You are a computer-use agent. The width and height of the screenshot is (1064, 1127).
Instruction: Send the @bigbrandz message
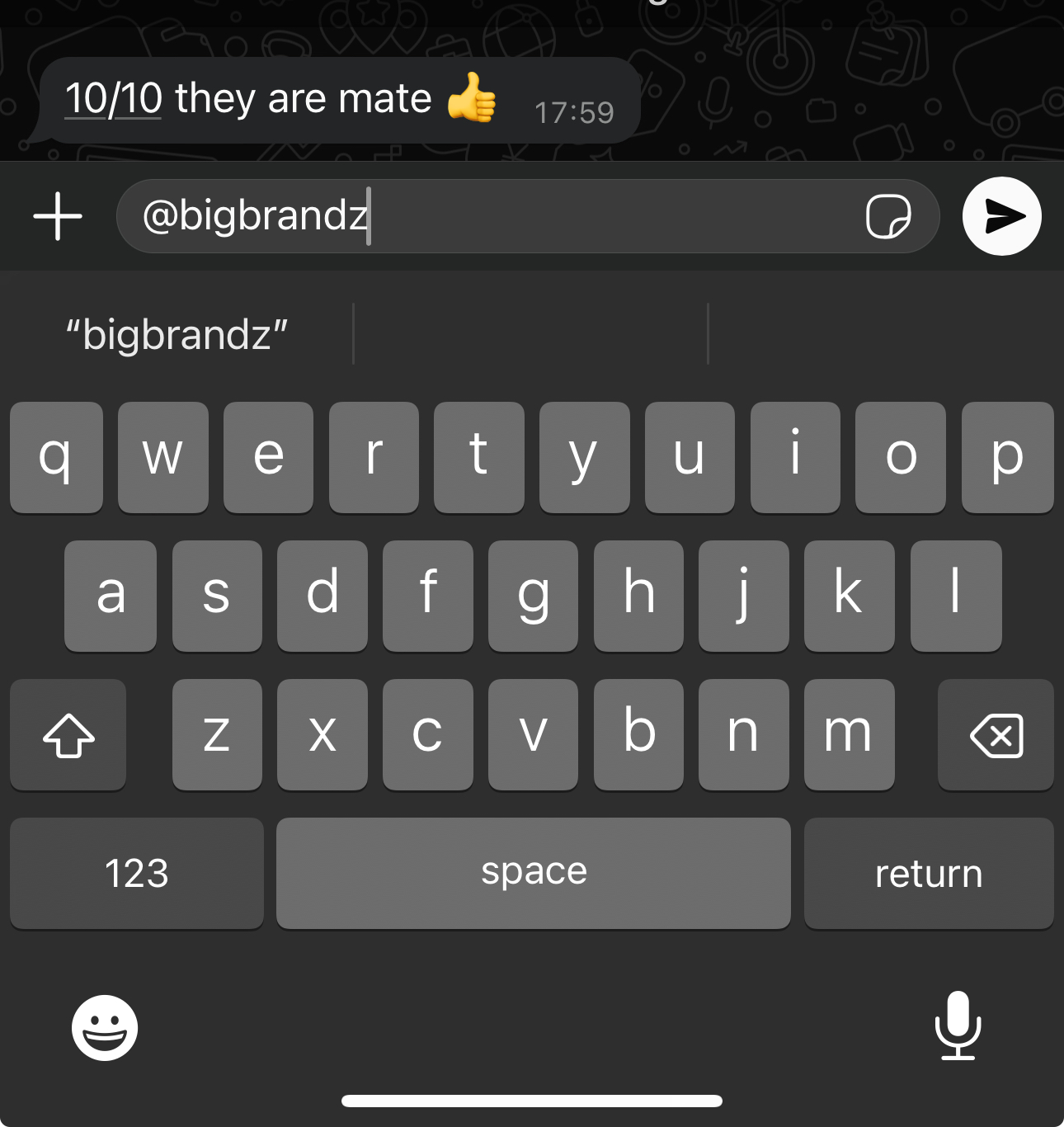click(1001, 216)
